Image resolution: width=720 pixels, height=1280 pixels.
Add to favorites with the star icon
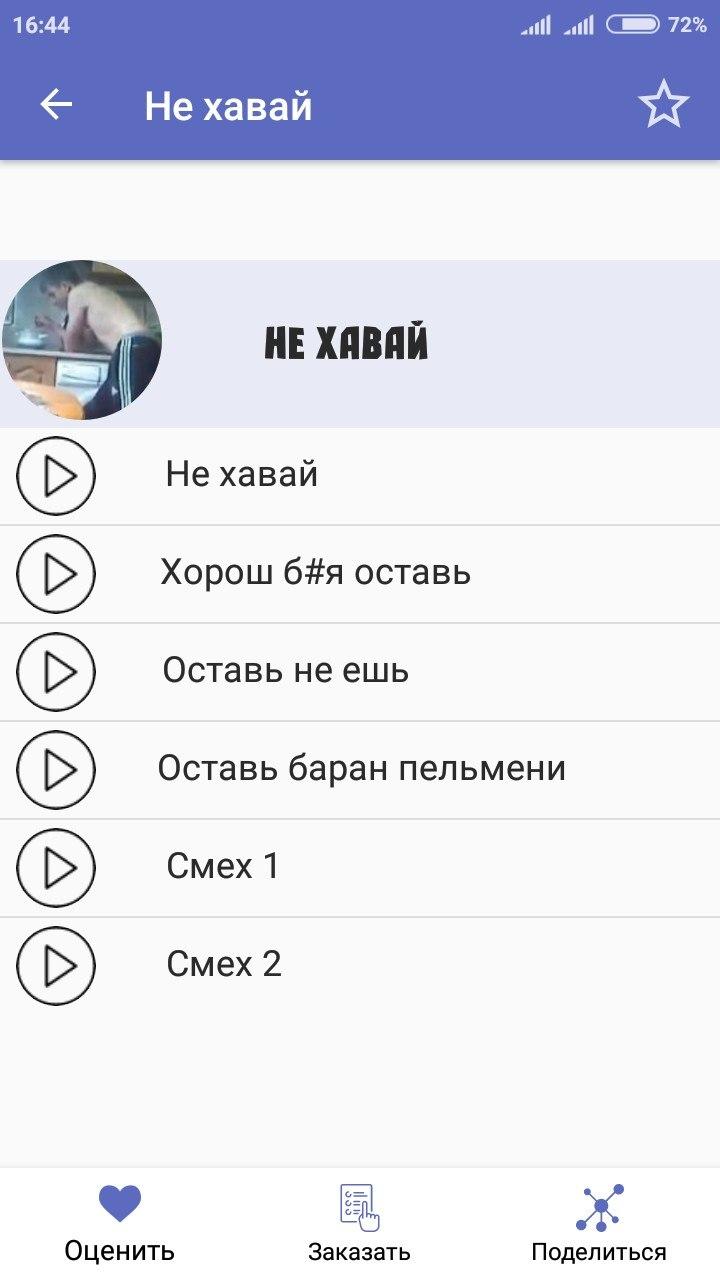[x=664, y=104]
